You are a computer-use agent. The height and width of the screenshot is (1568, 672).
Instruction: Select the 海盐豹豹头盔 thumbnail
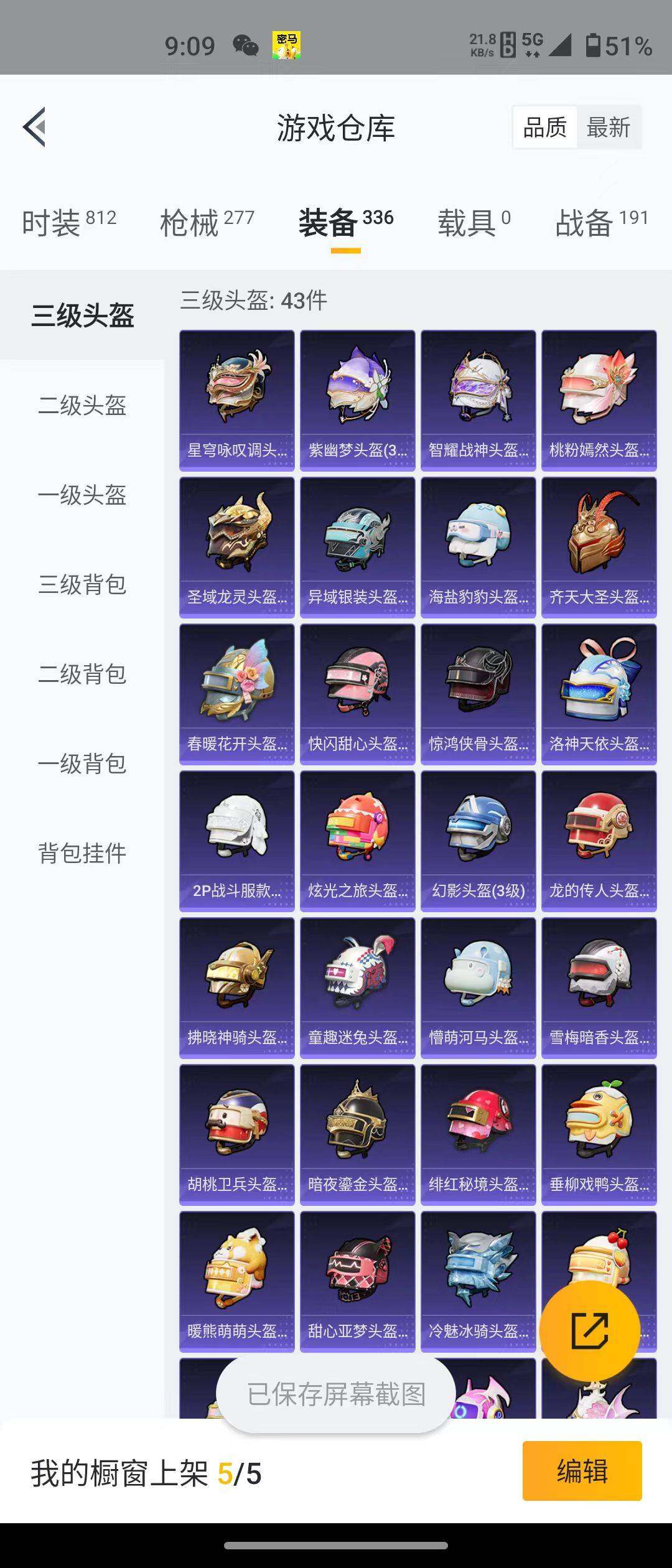478,548
